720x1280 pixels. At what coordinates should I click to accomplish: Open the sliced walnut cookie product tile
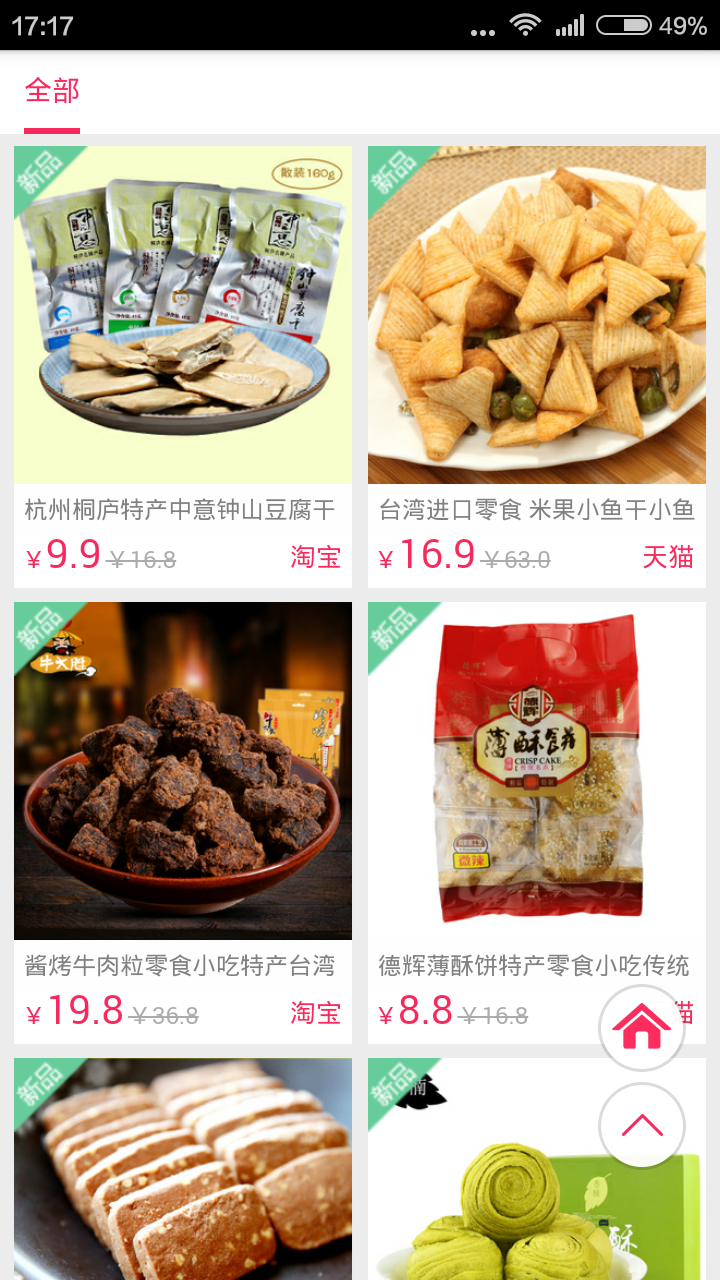(x=183, y=1170)
